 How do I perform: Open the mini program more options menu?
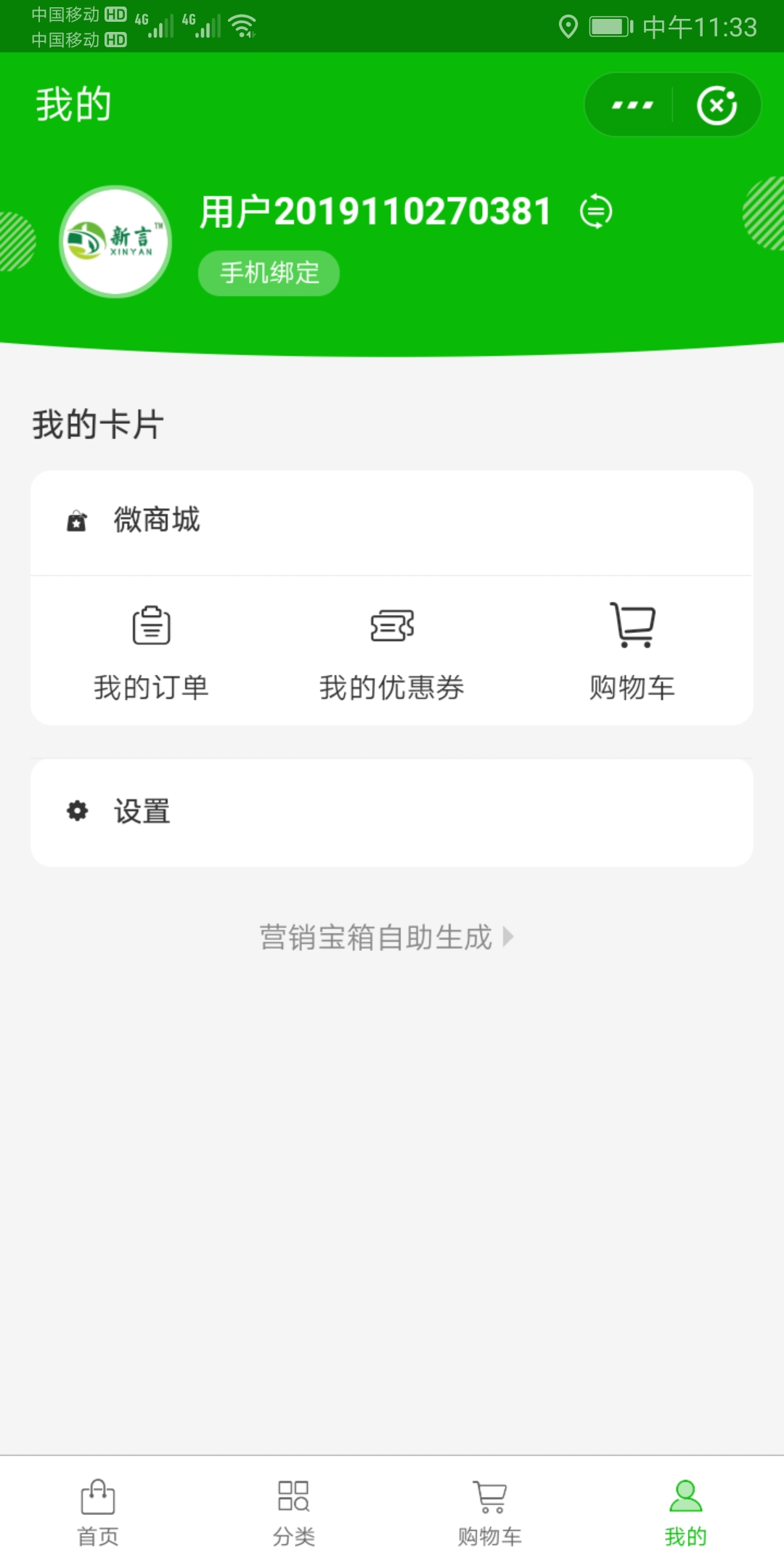[632, 105]
